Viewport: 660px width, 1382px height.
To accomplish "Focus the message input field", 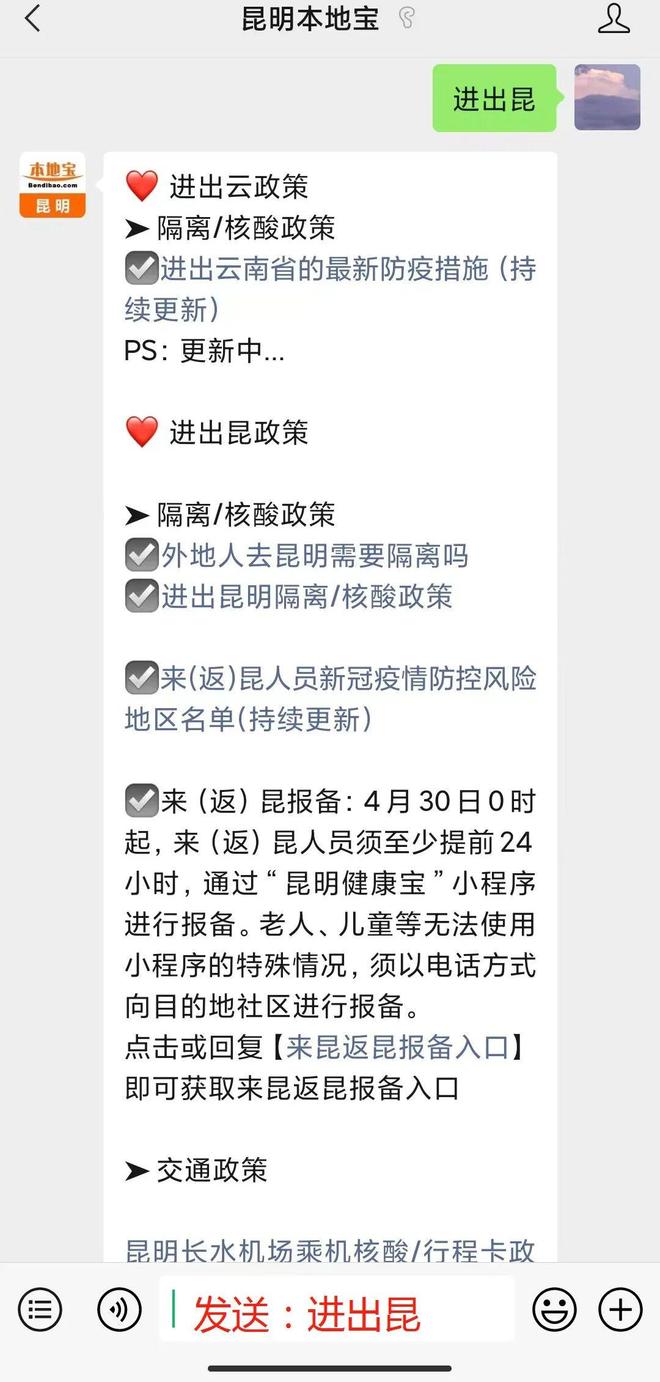I will (x=340, y=1309).
